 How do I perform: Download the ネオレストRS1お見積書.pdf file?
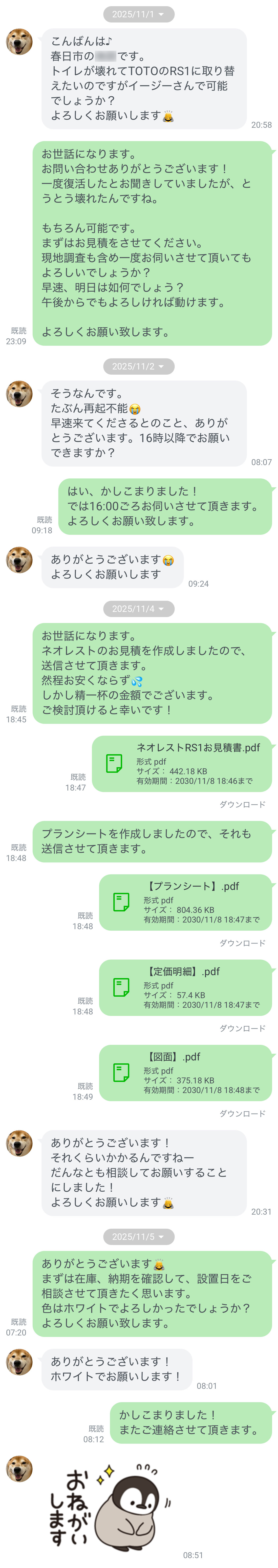[x=242, y=804]
